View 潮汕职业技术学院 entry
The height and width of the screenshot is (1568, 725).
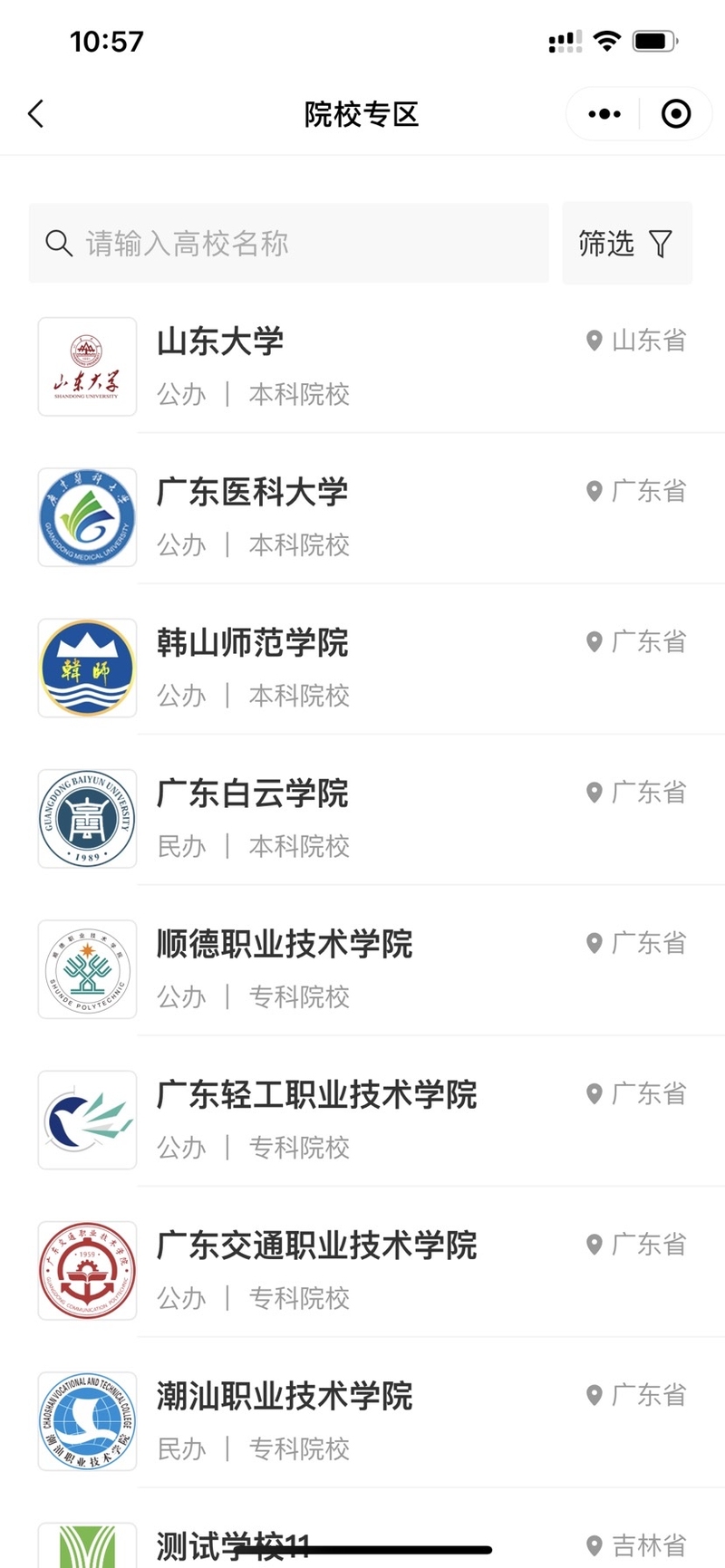[x=362, y=1420]
